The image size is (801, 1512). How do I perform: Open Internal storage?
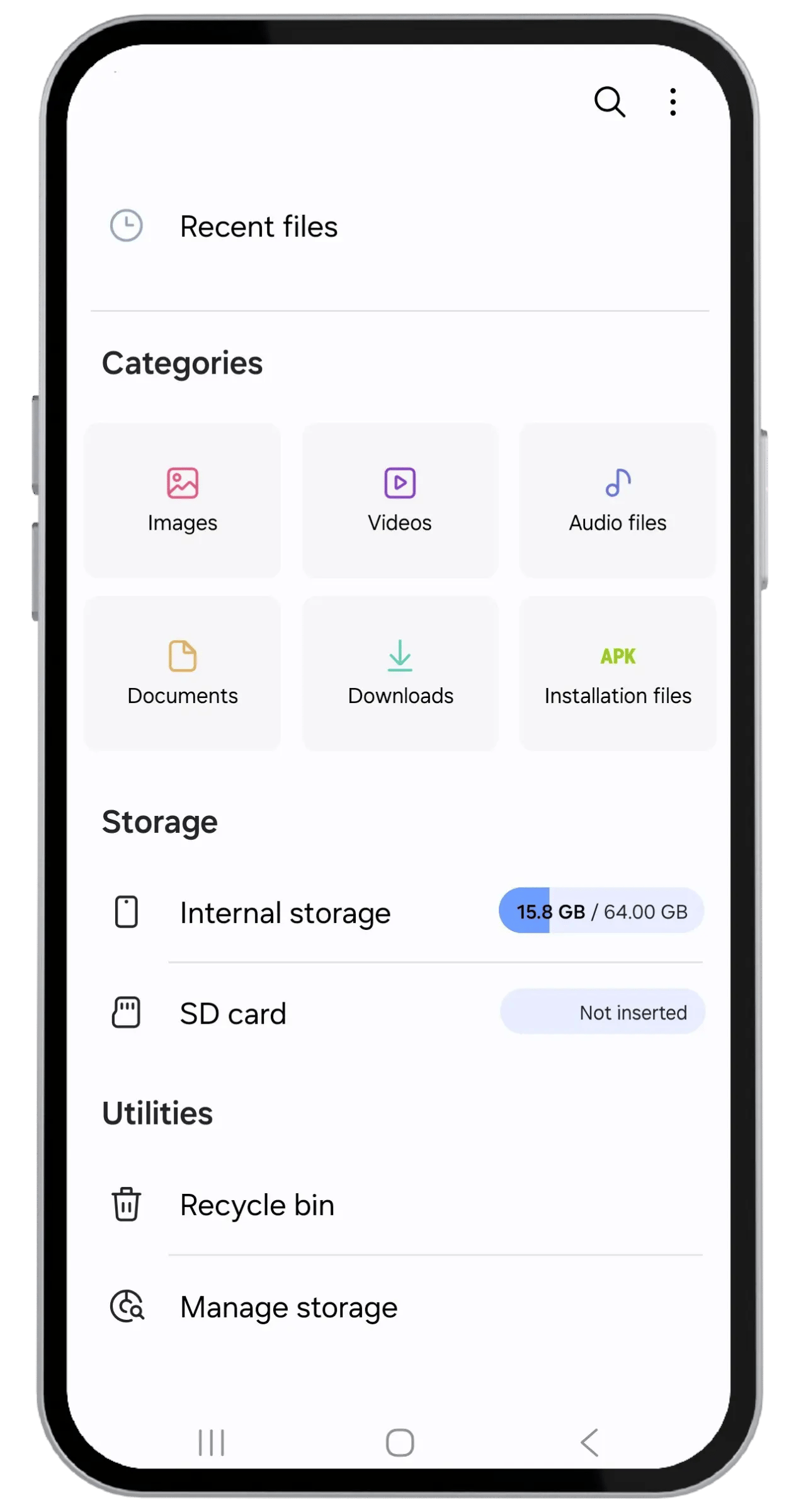285,912
